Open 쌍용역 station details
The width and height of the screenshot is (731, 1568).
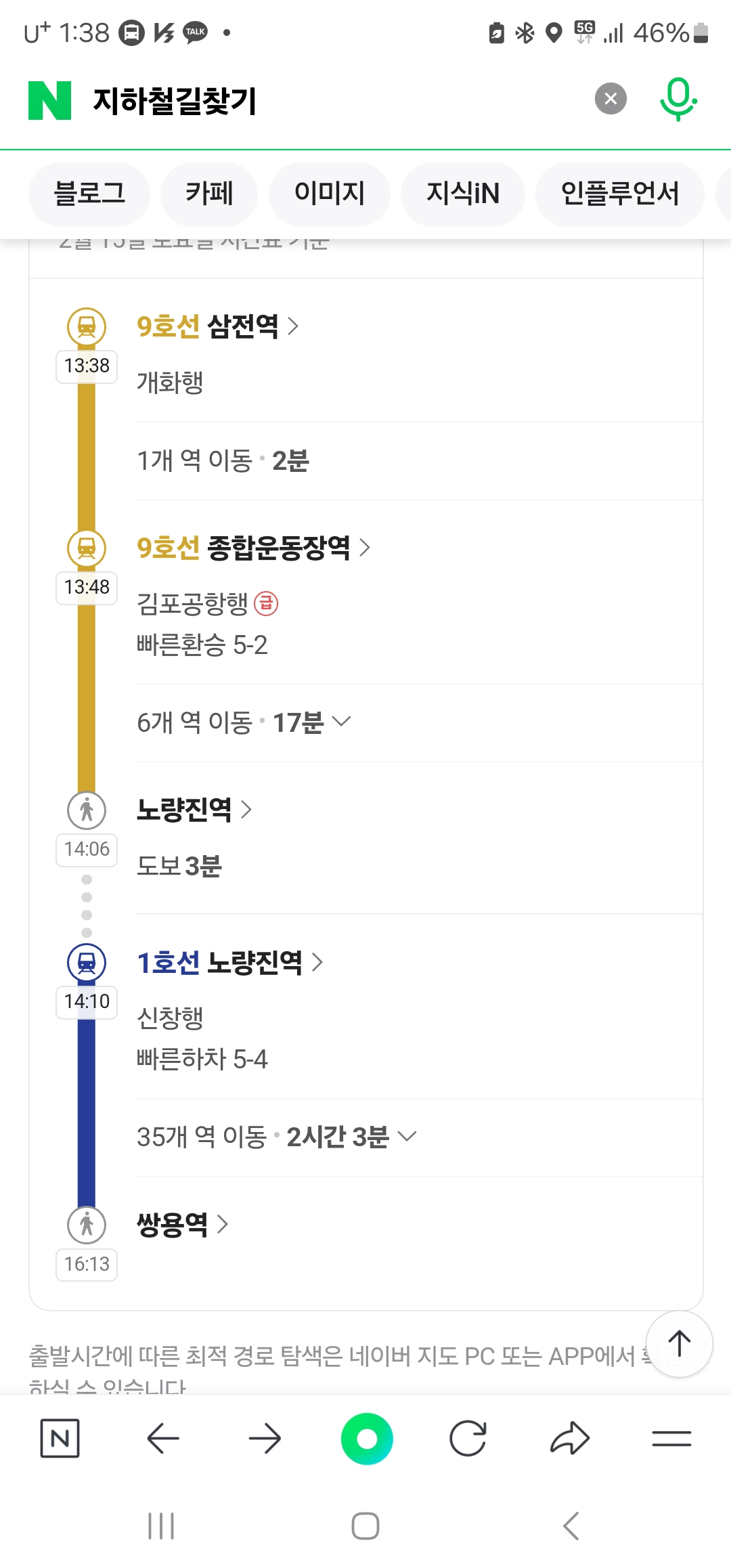[182, 1224]
